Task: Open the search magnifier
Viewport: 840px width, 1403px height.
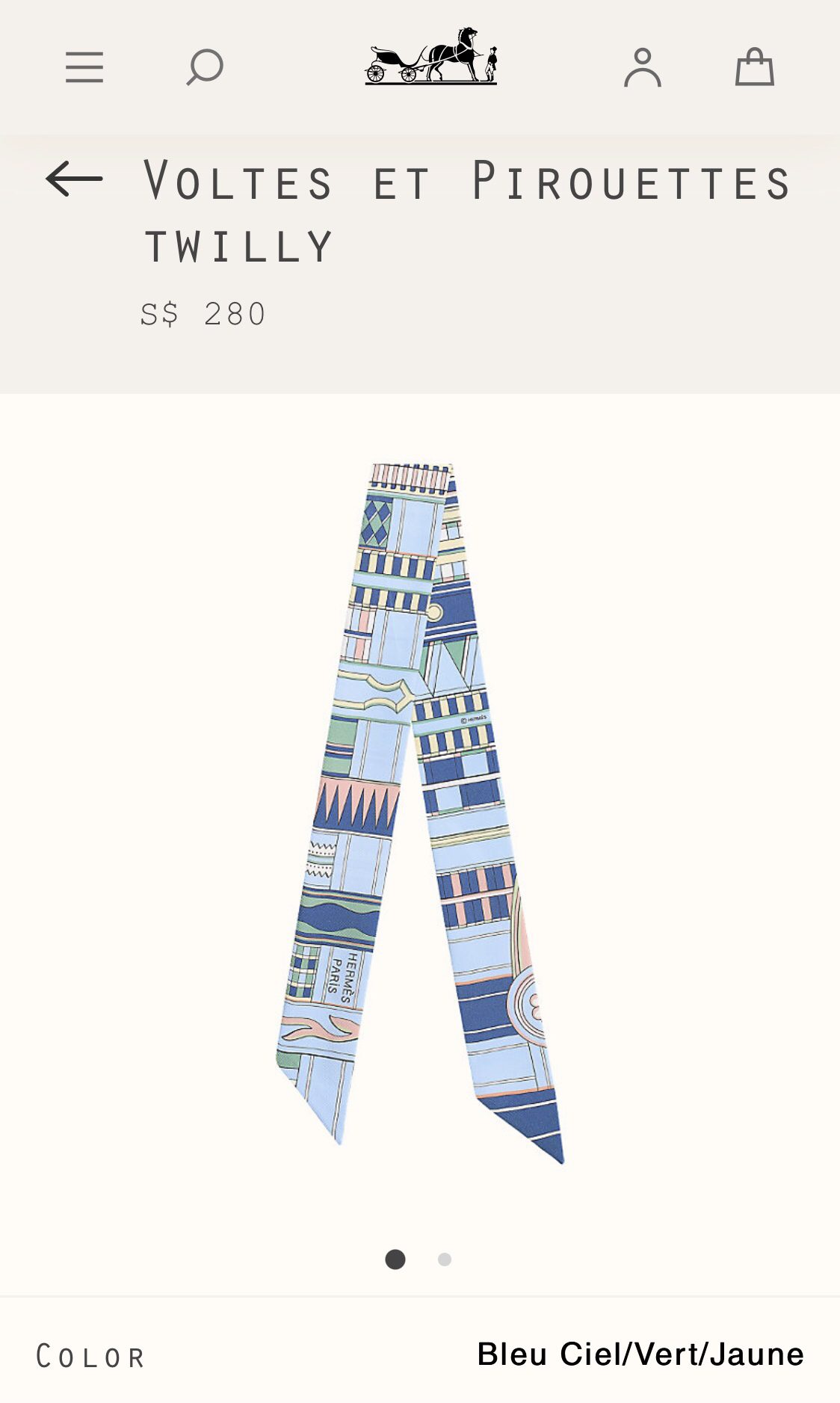Action: (204, 67)
